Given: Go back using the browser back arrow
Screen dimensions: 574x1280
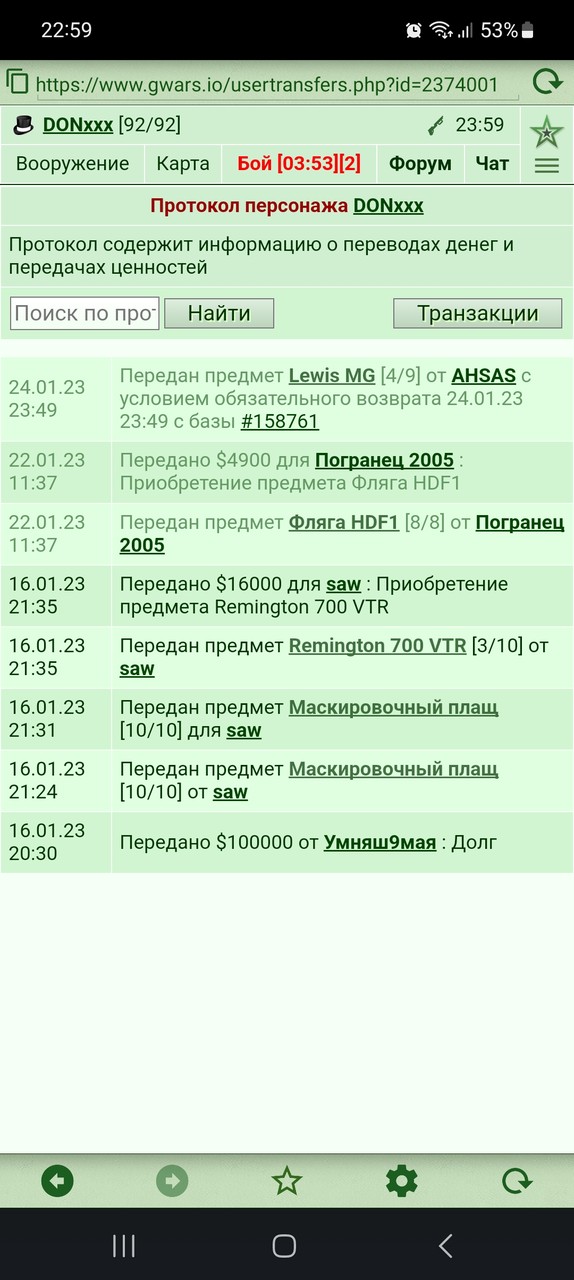Looking at the screenshot, I should pyautogui.click(x=57, y=1182).
